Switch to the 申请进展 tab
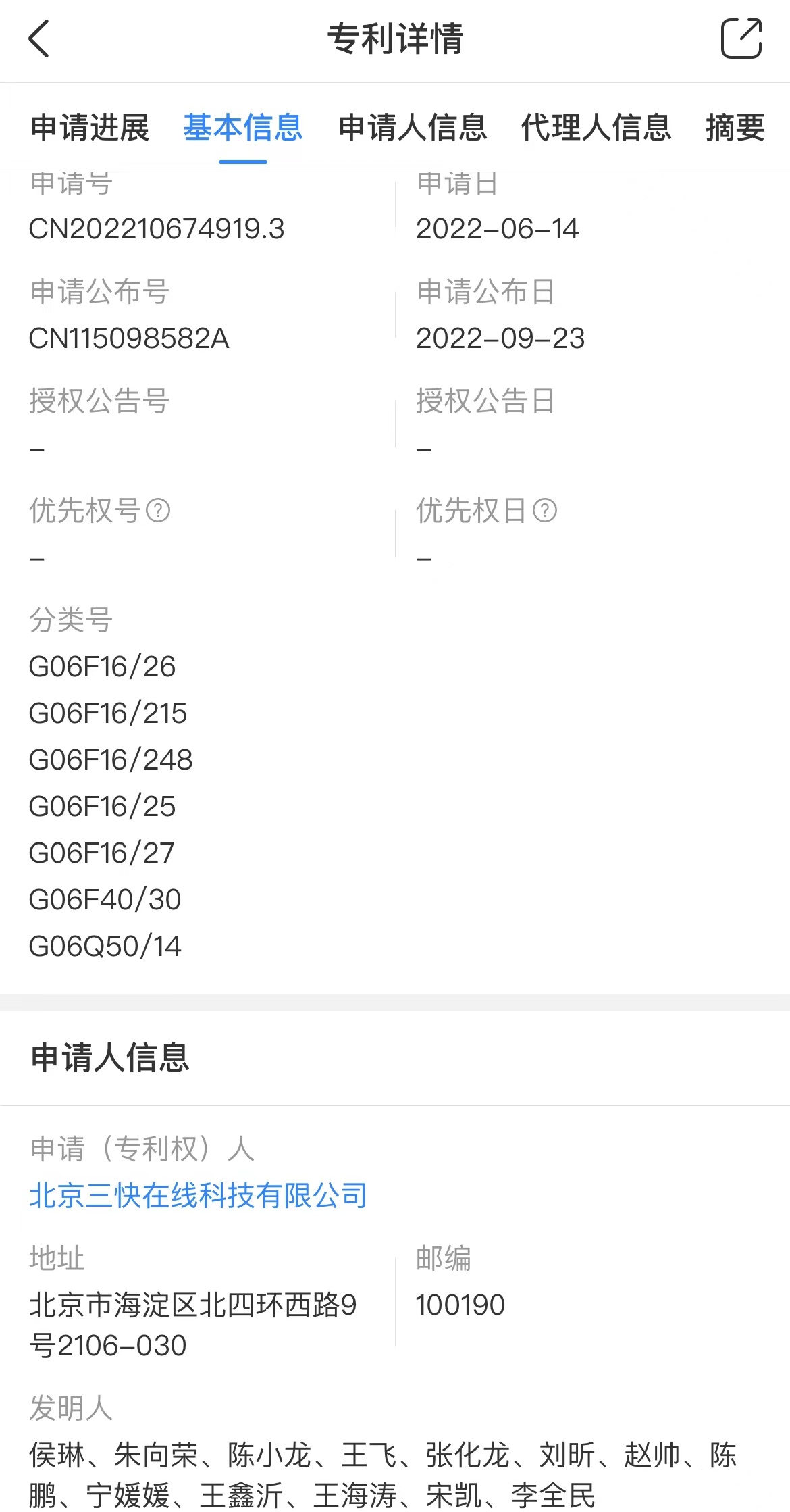 (90, 128)
